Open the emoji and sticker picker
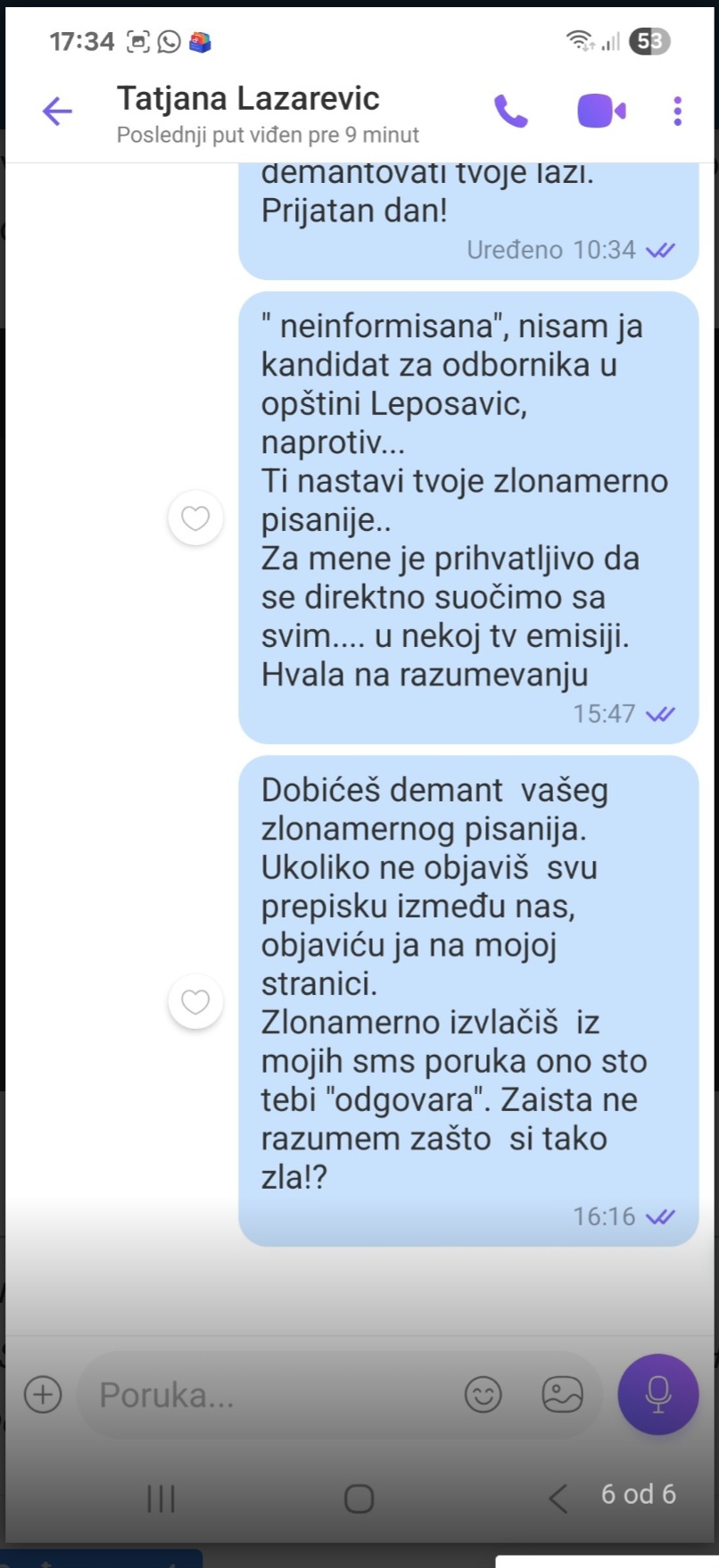This screenshot has height=1568, width=719. point(483,1394)
